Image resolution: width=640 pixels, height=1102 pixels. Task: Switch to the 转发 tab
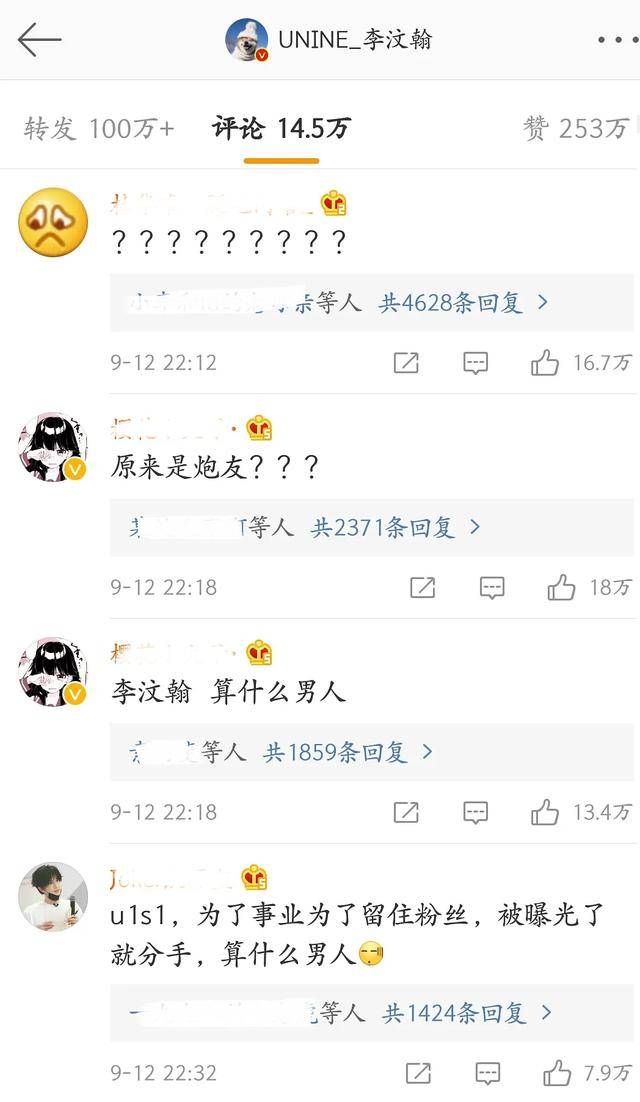point(99,128)
